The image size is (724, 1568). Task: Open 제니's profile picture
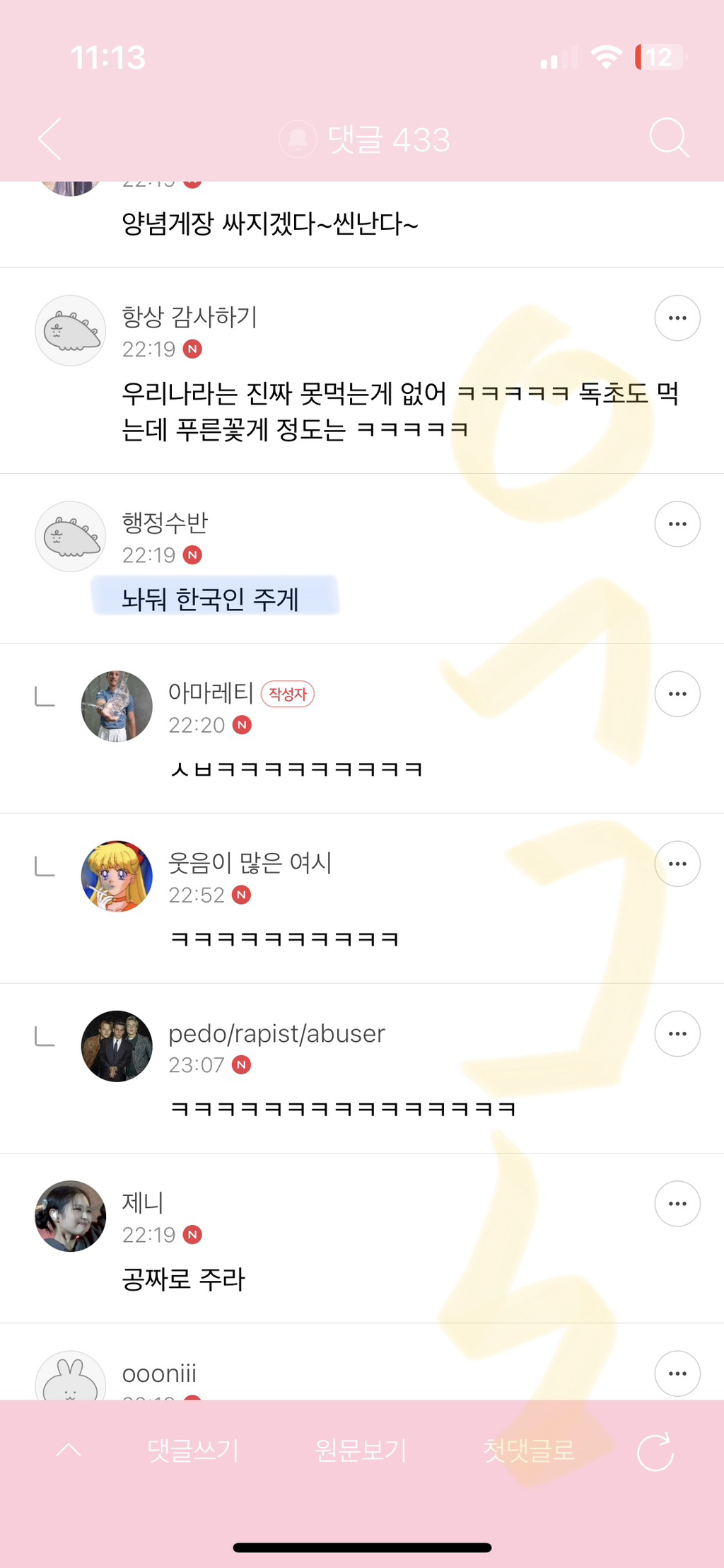[71, 1216]
